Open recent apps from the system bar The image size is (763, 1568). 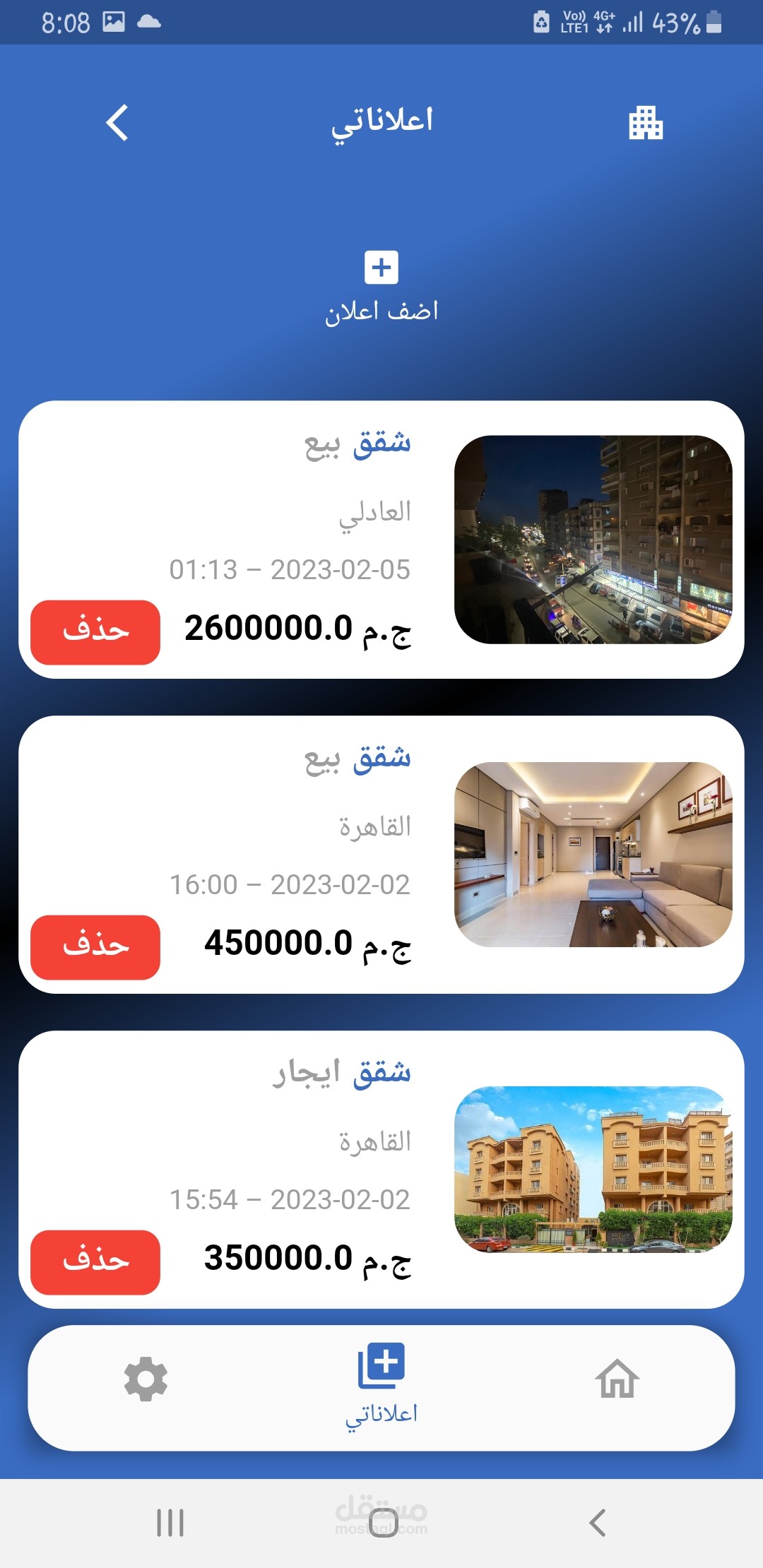tap(170, 1523)
